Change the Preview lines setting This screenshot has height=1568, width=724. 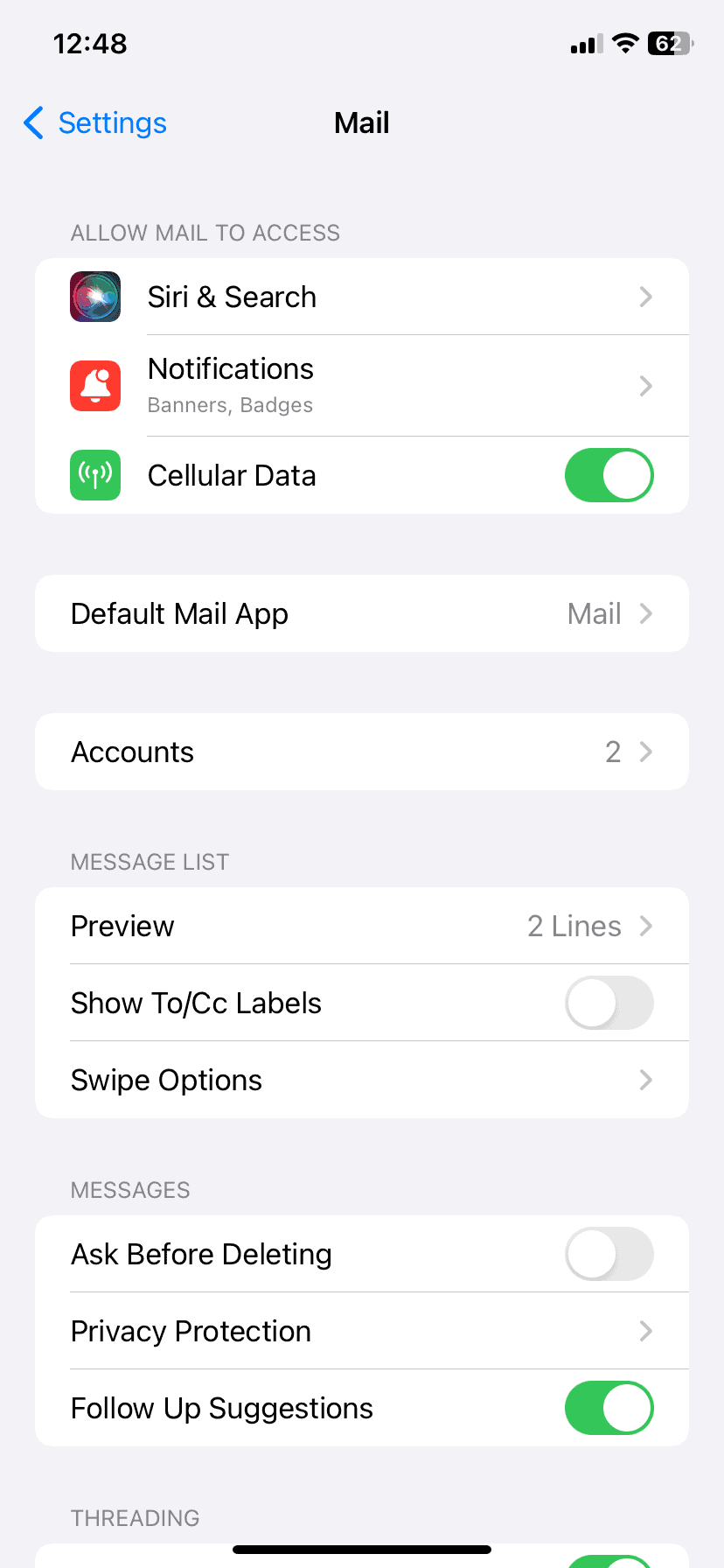coord(362,926)
